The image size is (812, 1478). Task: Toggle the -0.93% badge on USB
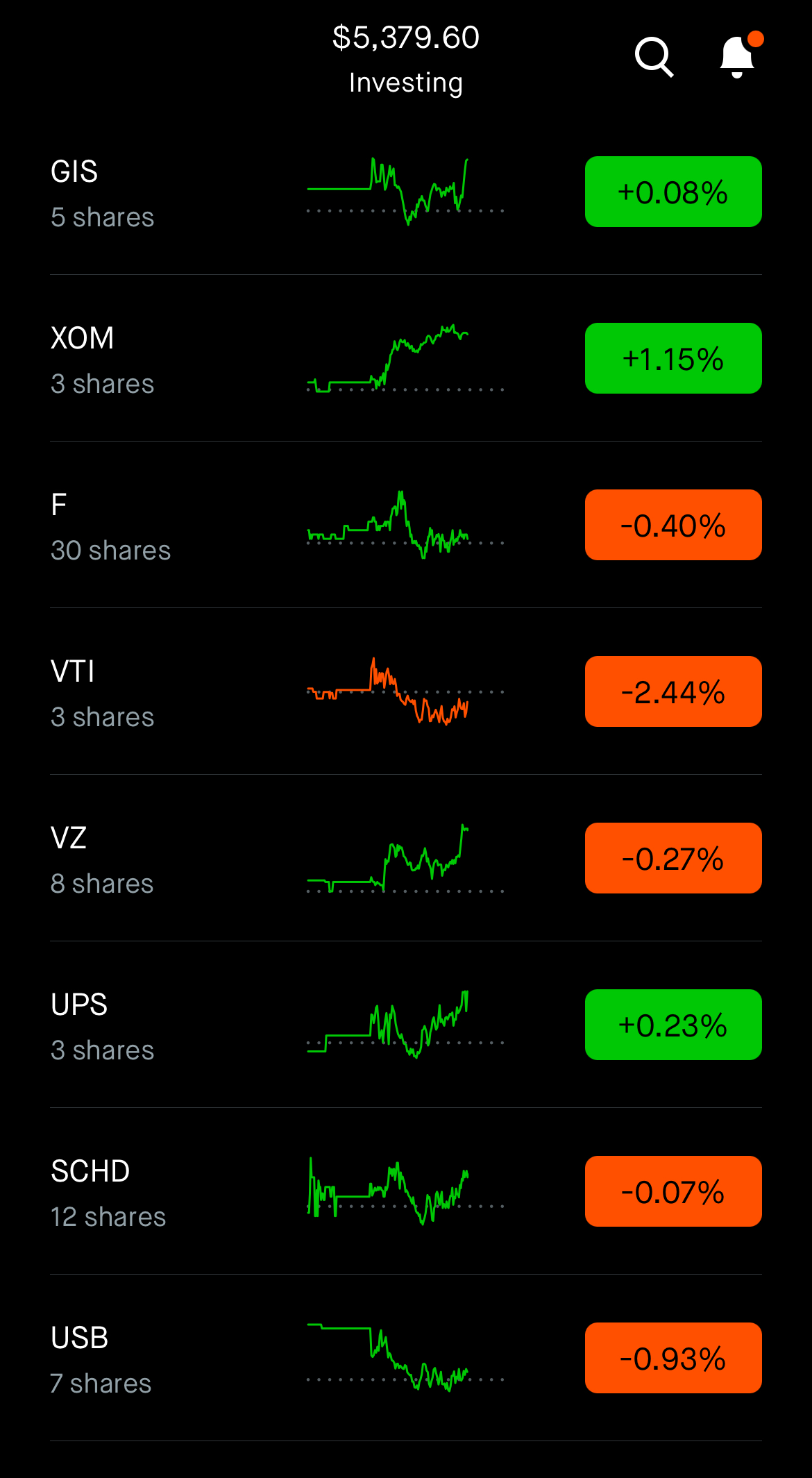(673, 1358)
